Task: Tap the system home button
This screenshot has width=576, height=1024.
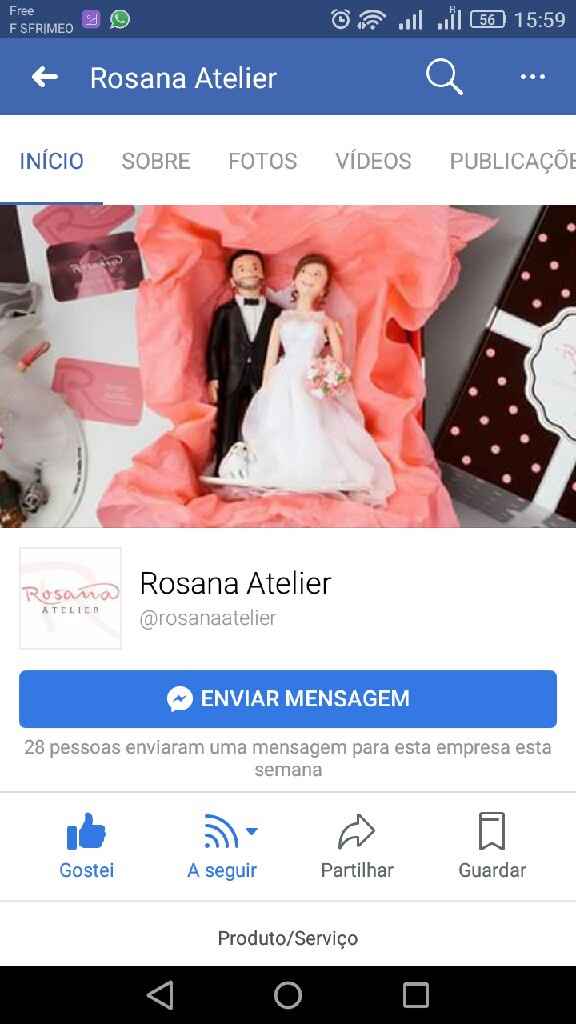Action: [288, 995]
